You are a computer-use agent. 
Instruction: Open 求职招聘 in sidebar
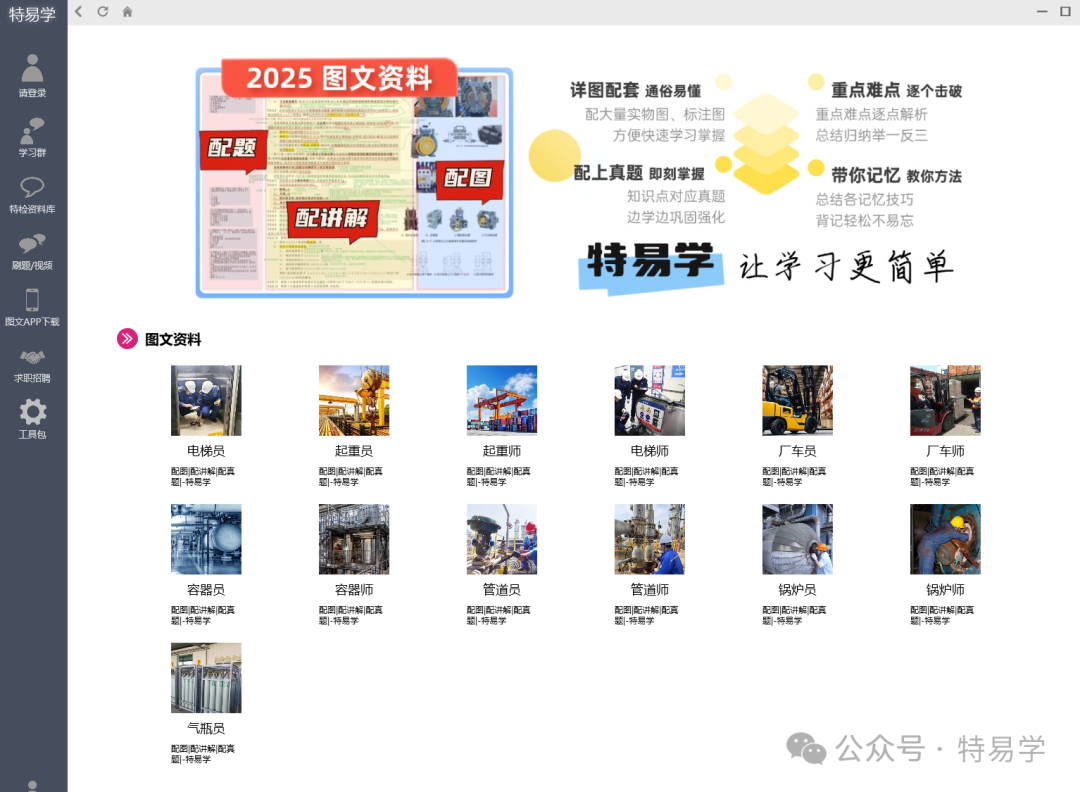33,364
